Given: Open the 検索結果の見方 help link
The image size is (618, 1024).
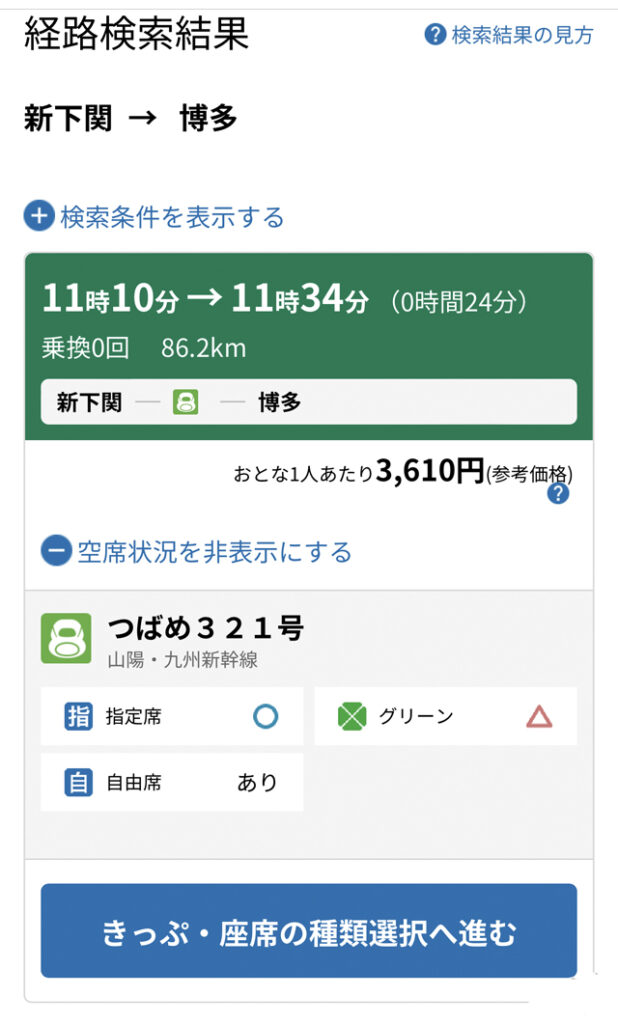Looking at the screenshot, I should (509, 35).
